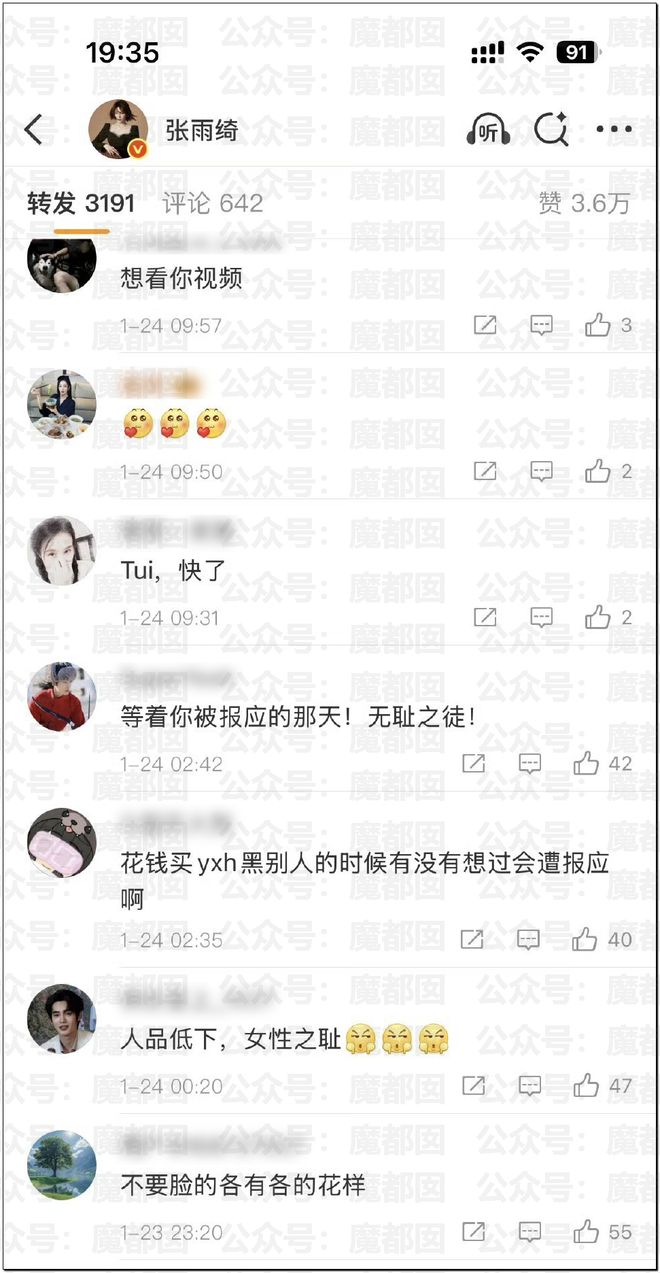Open 张雨绮's profile avatar in the header
660x1273 pixels.
pyautogui.click(x=119, y=130)
